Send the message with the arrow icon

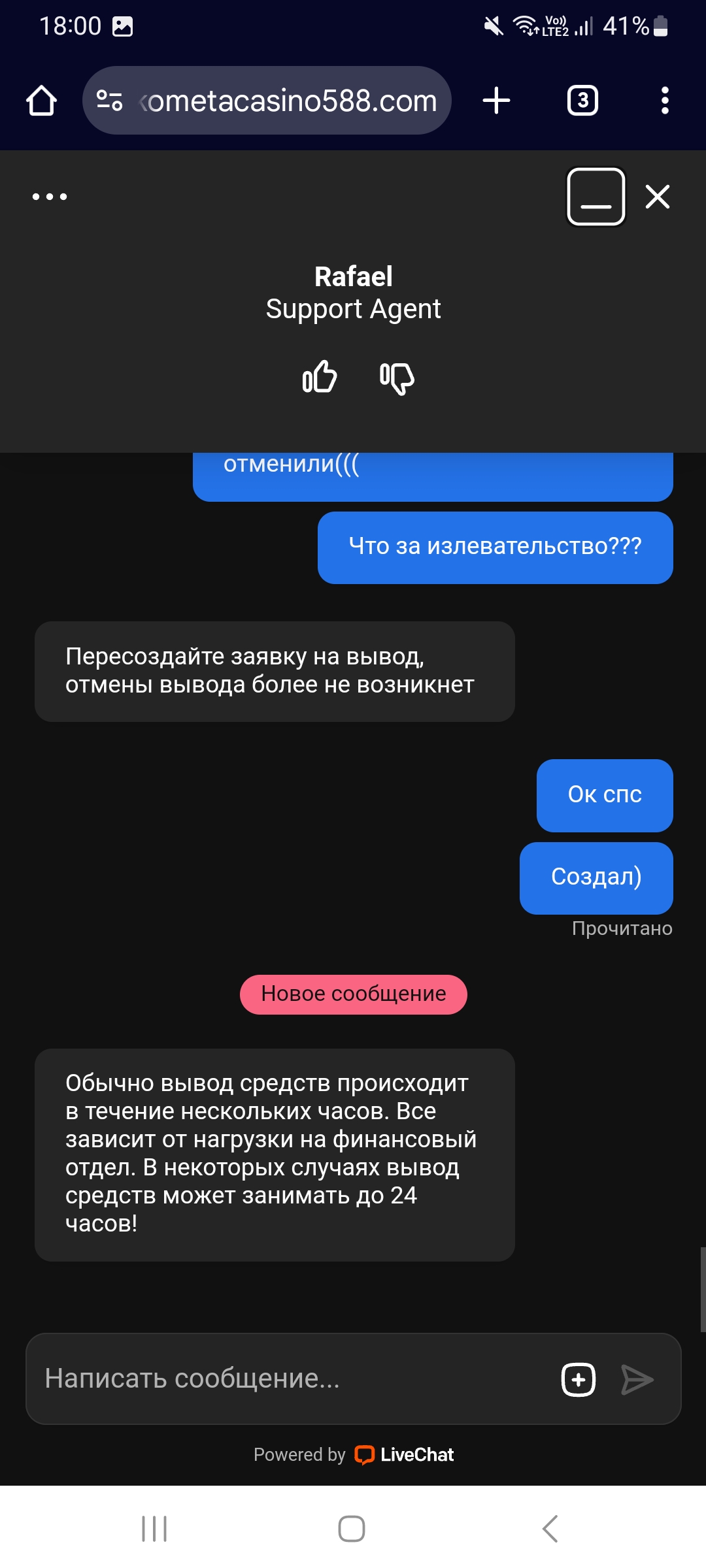coord(637,1380)
